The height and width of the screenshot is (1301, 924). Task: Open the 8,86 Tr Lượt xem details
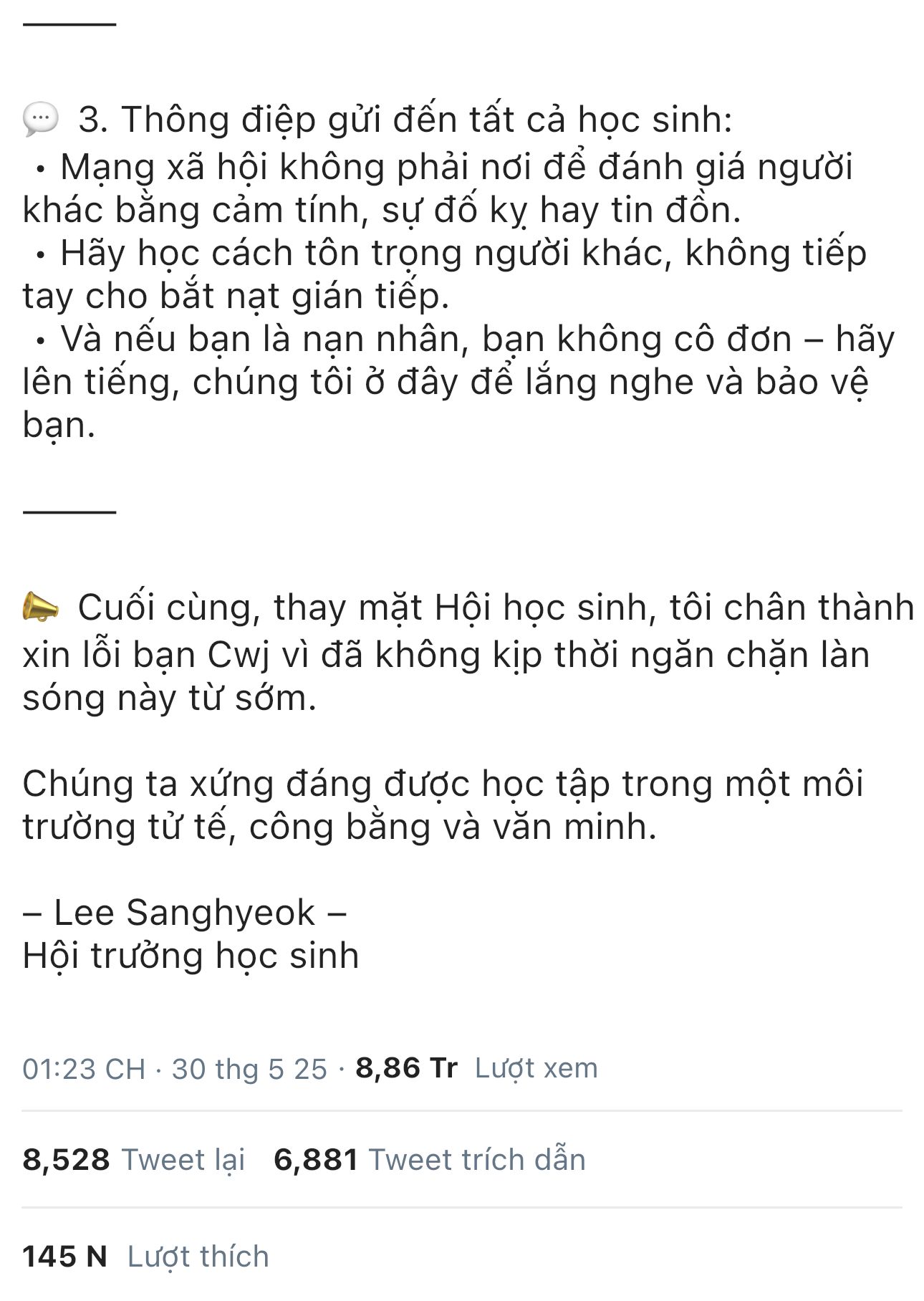pyautogui.click(x=476, y=1068)
